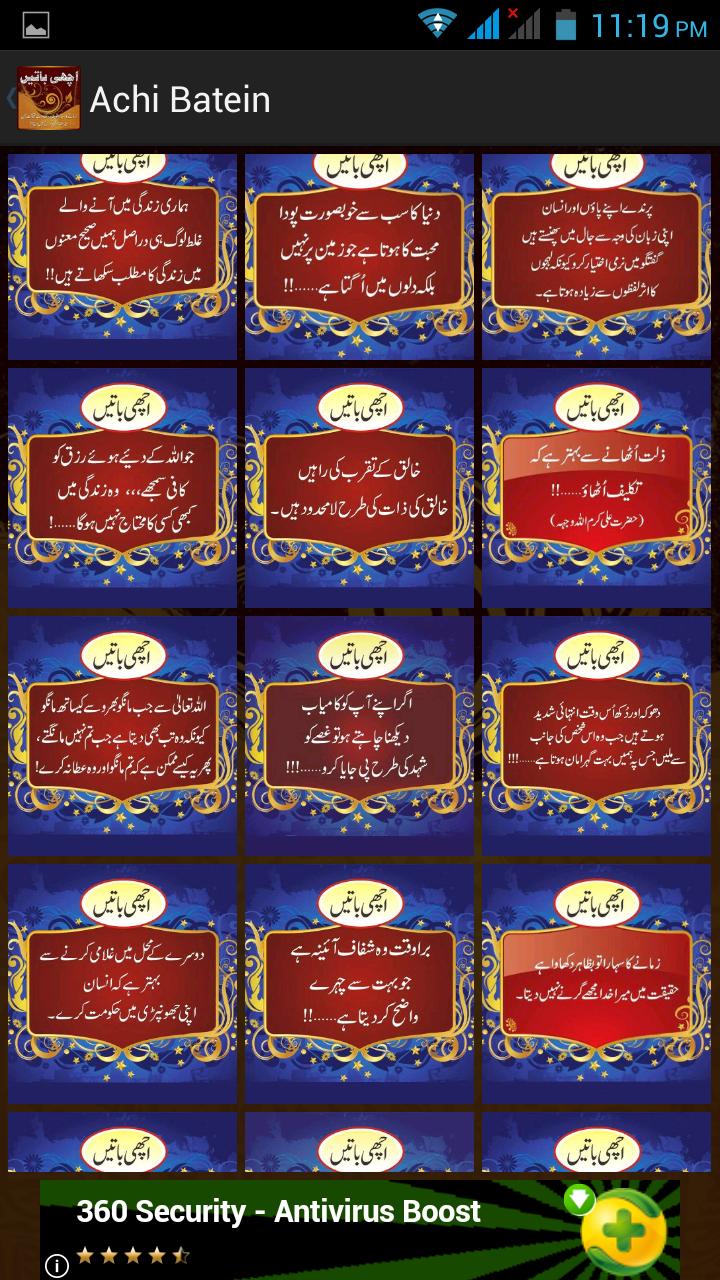View the quote starting 'خالق کے تقرب کی راہیں'
The height and width of the screenshot is (1280, 720).
(359, 487)
